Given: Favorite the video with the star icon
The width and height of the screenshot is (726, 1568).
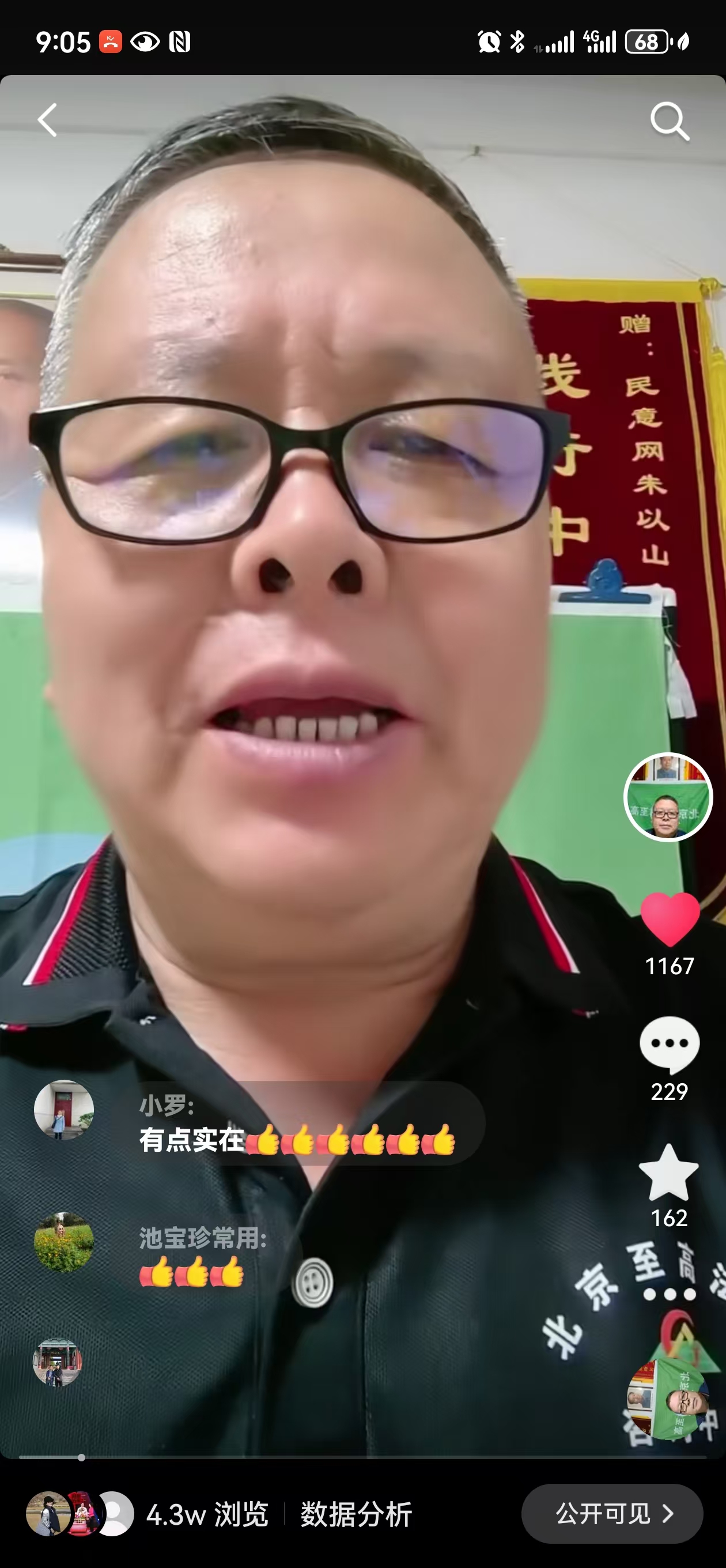Looking at the screenshot, I should pyautogui.click(x=669, y=1173).
